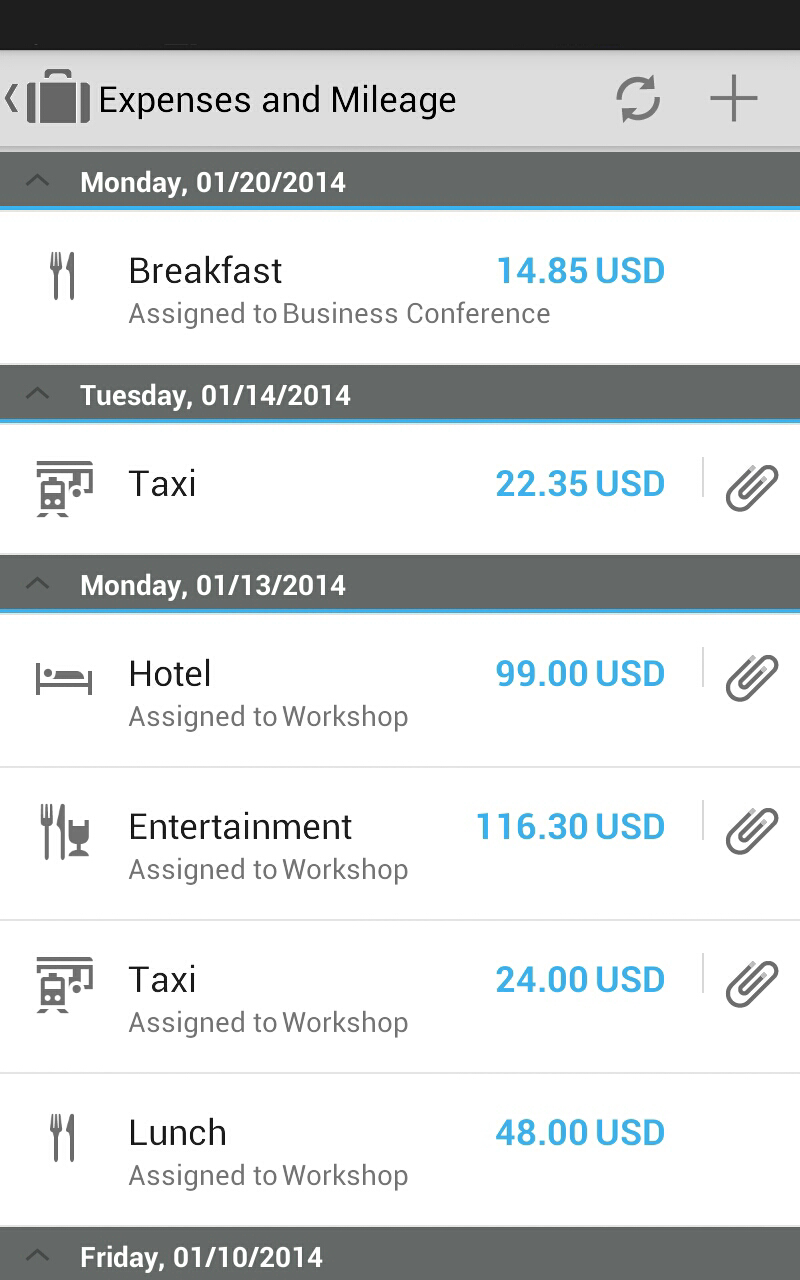
Task: Open the Entertainment expense
Action: click(350, 844)
